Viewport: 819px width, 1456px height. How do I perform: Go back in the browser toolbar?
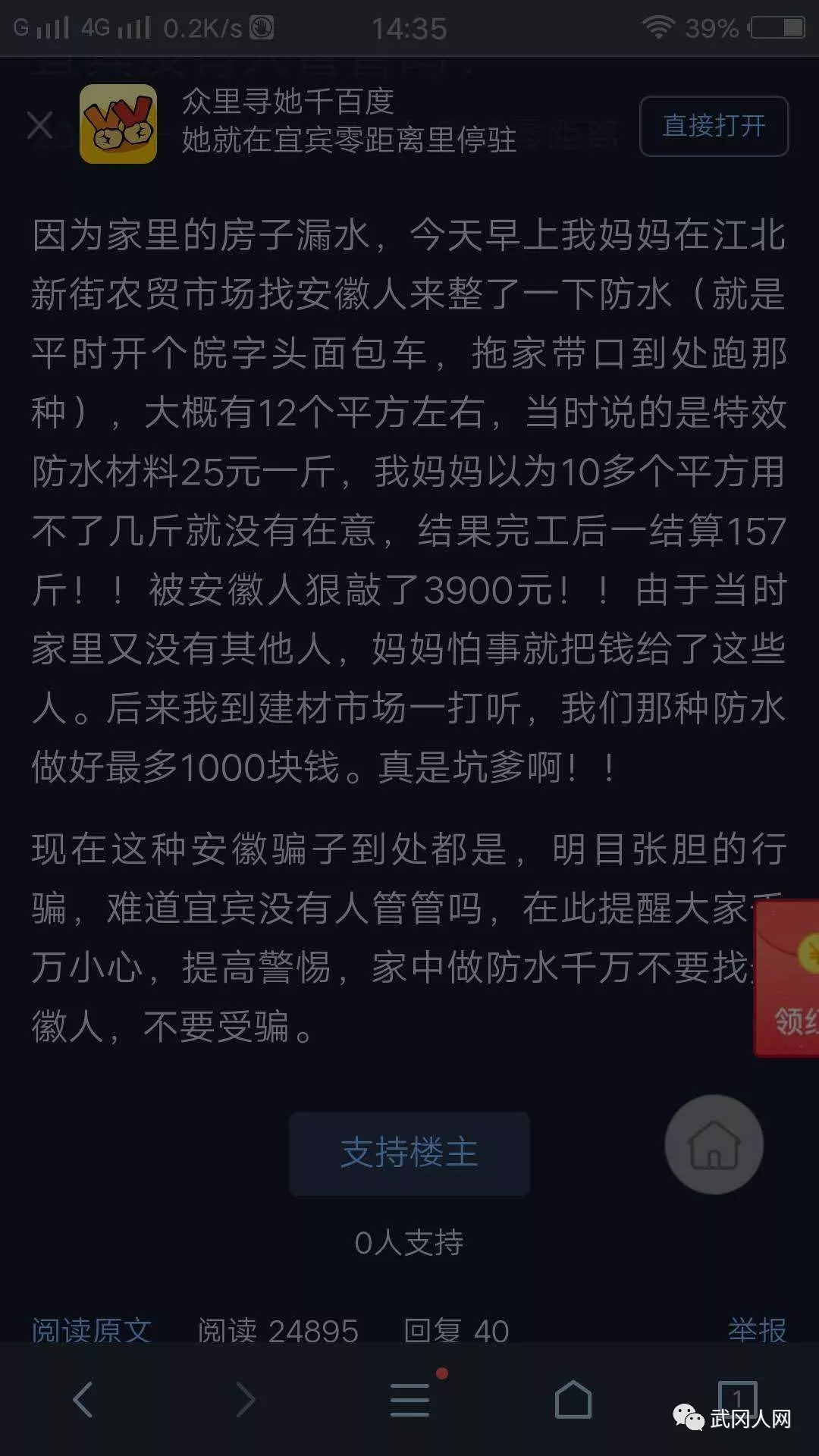pyautogui.click(x=83, y=1399)
